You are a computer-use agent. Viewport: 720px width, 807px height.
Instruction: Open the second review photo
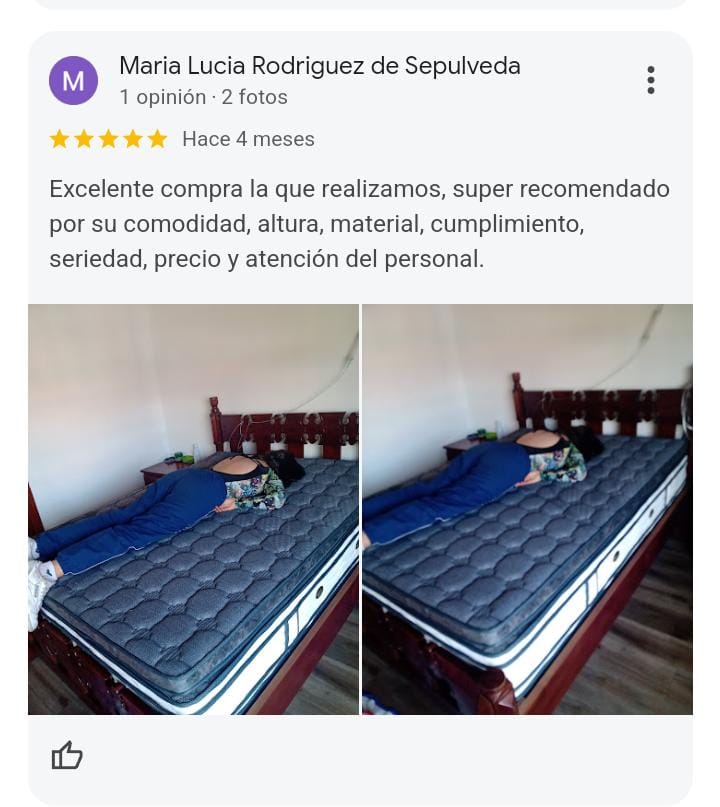tap(527, 509)
